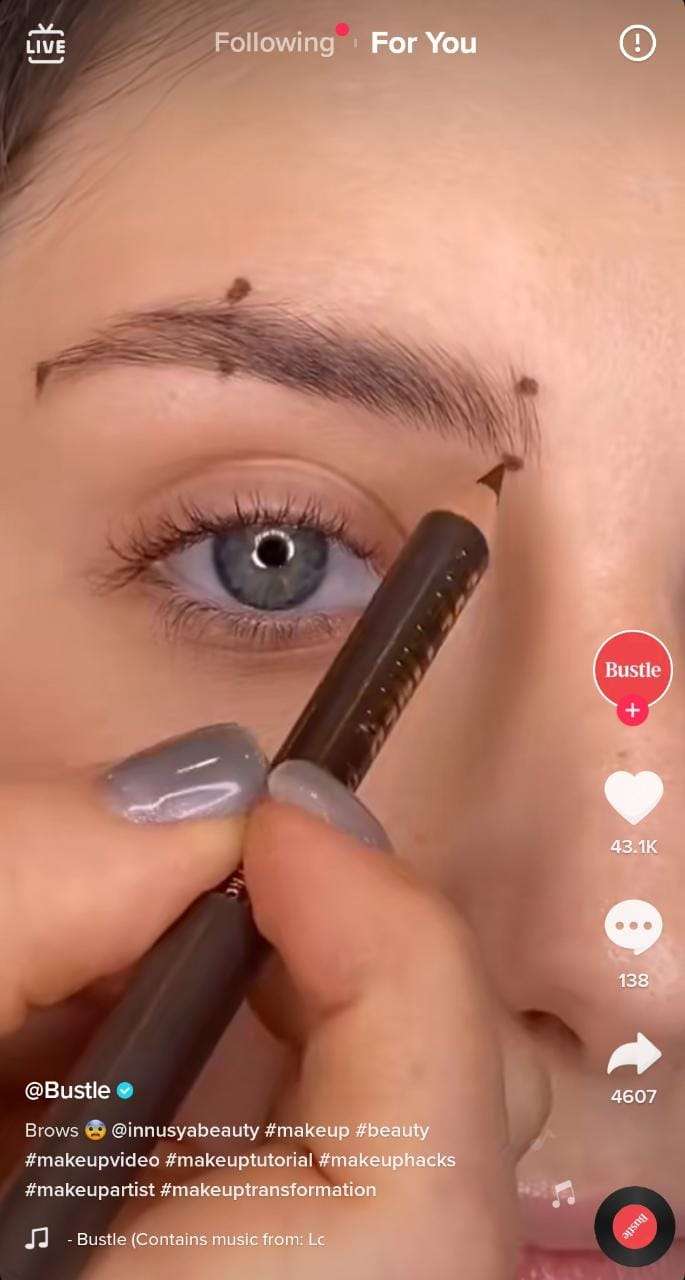Open the comments on this video
The width and height of the screenshot is (685, 1280).
[633, 927]
